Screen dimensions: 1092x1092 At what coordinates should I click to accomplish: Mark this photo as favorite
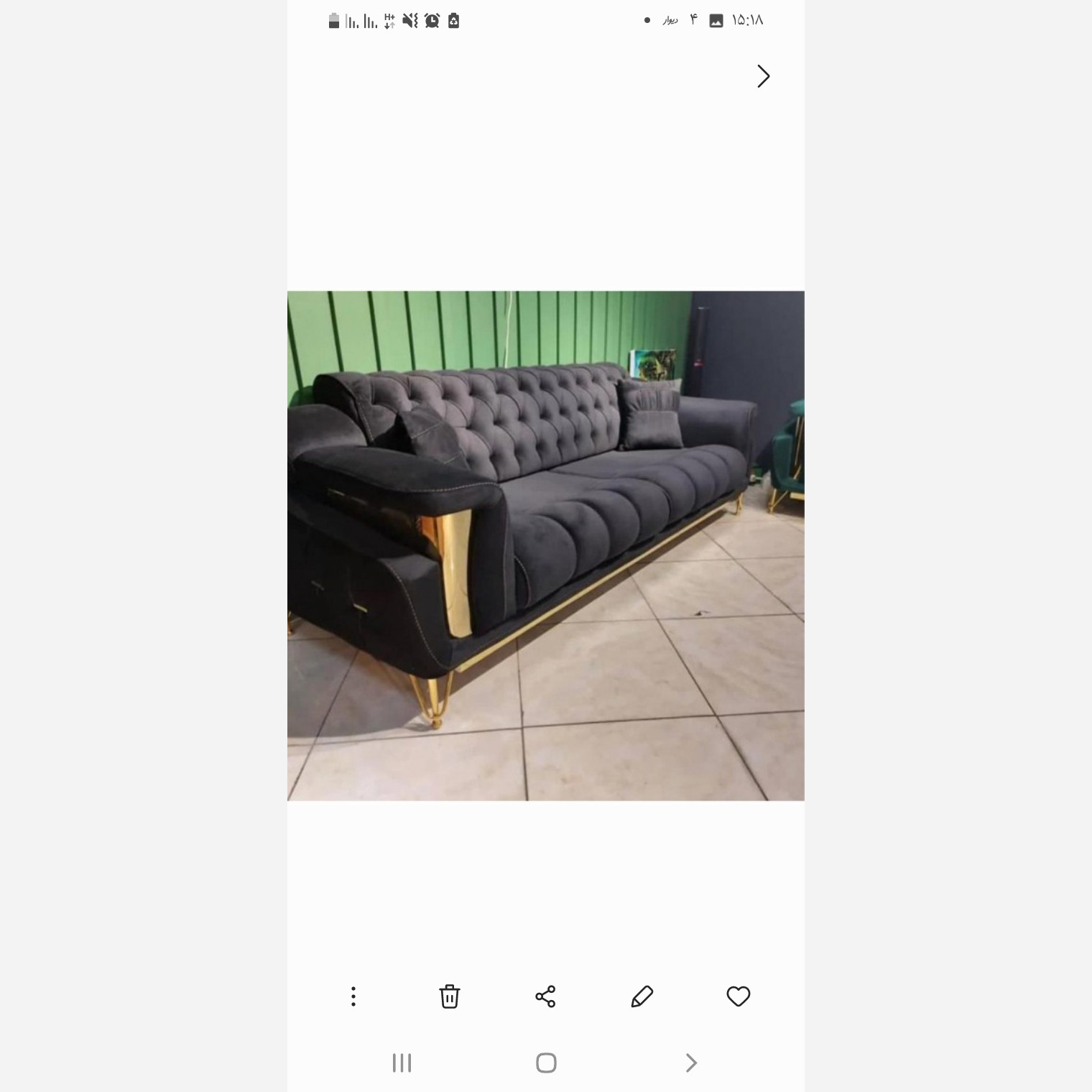pyautogui.click(x=738, y=996)
